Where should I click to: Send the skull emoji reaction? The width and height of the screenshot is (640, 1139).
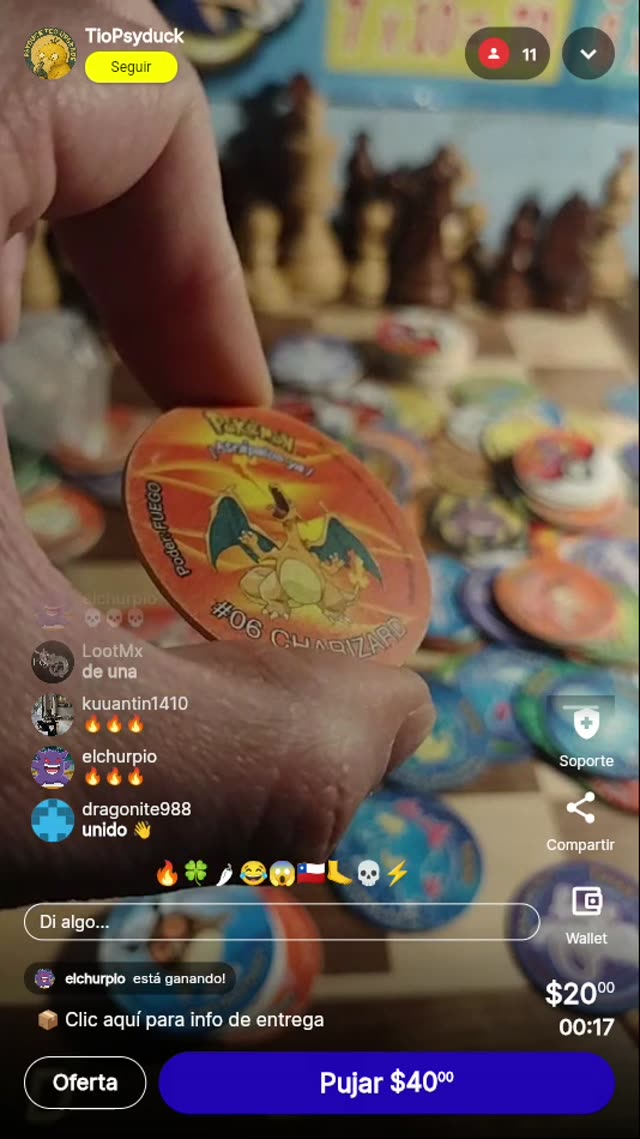click(368, 873)
